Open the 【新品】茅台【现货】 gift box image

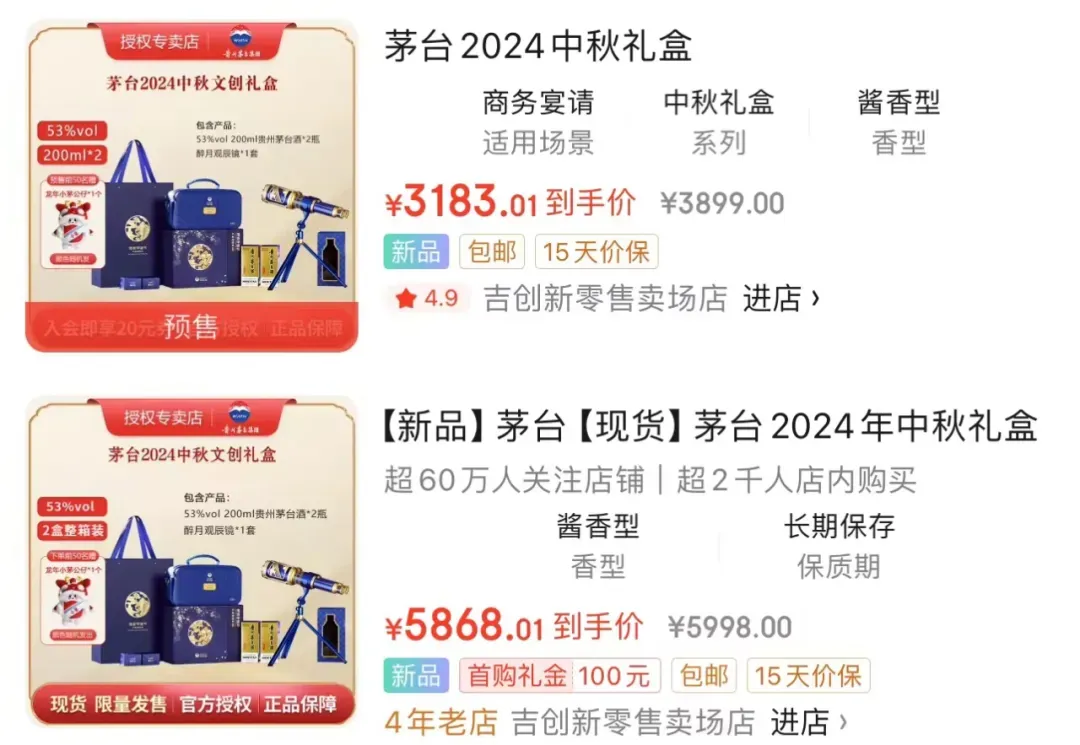click(191, 561)
